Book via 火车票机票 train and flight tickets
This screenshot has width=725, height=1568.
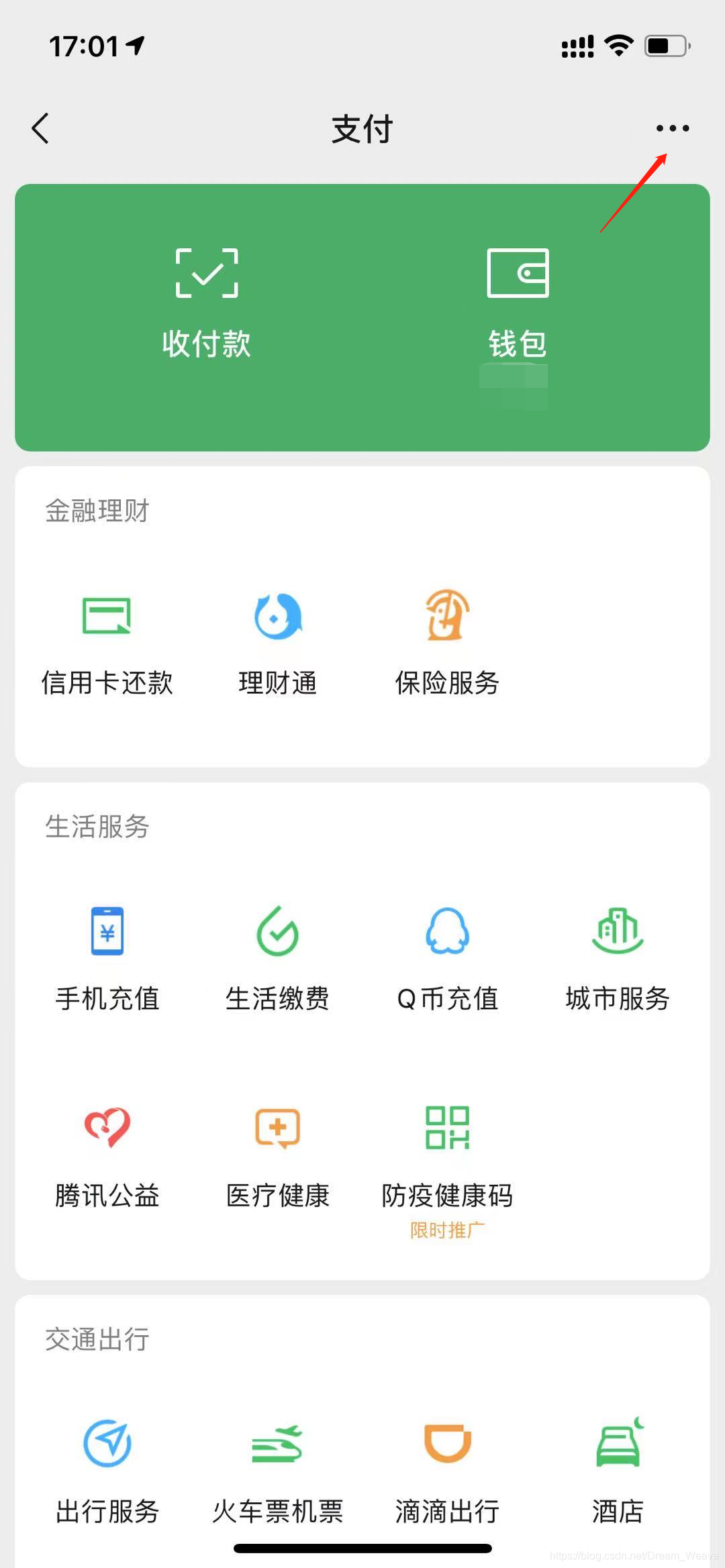pos(278,1471)
